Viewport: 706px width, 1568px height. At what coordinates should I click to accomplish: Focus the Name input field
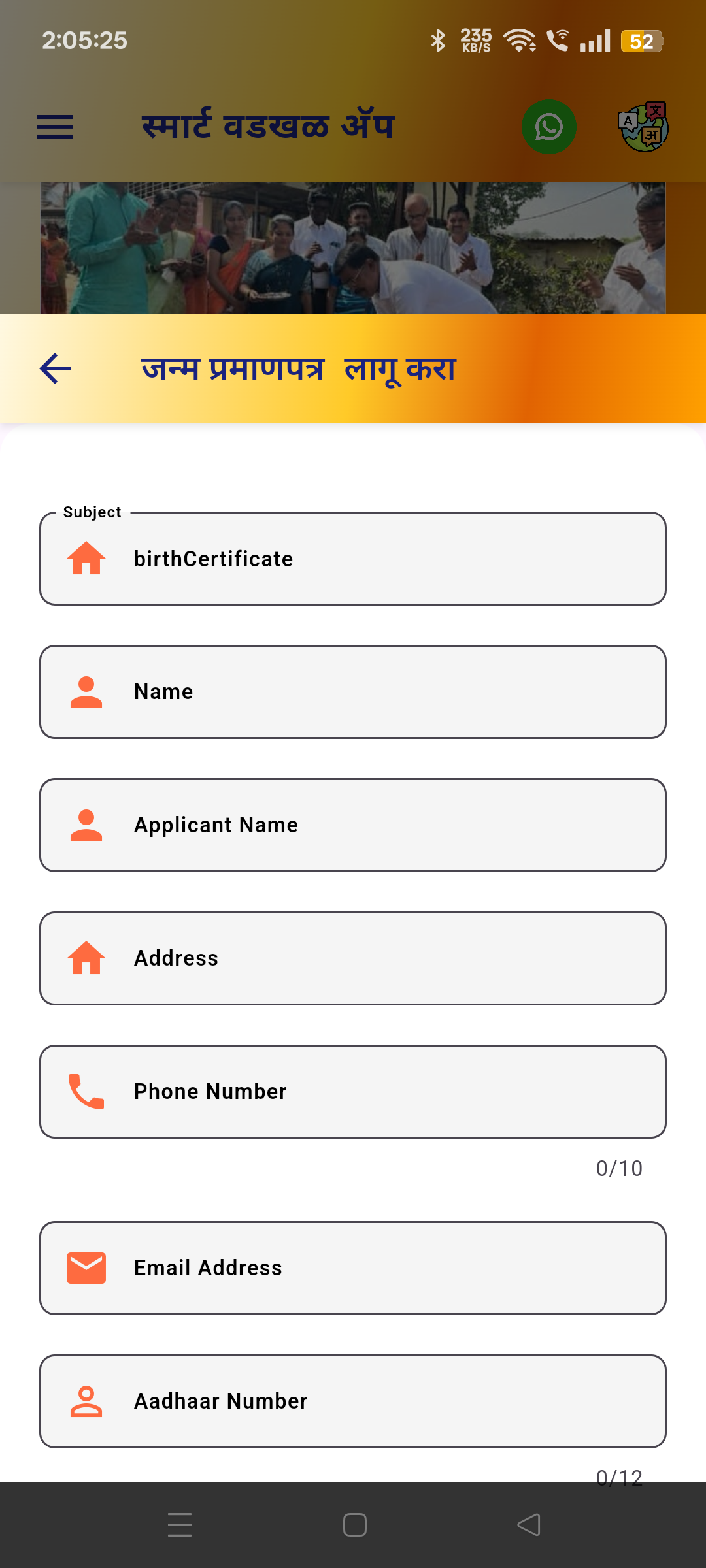point(353,692)
